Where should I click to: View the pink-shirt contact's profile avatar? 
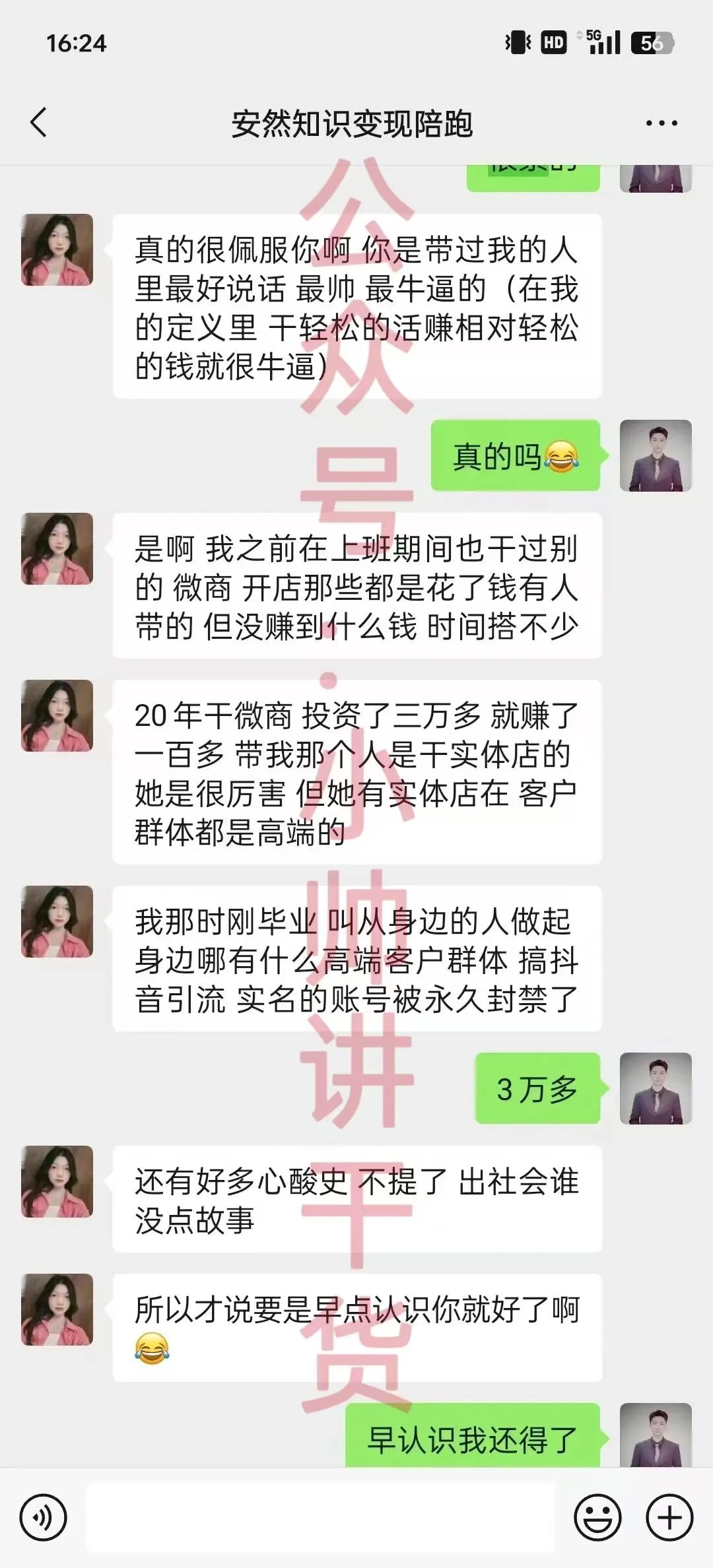pyautogui.click(x=58, y=251)
